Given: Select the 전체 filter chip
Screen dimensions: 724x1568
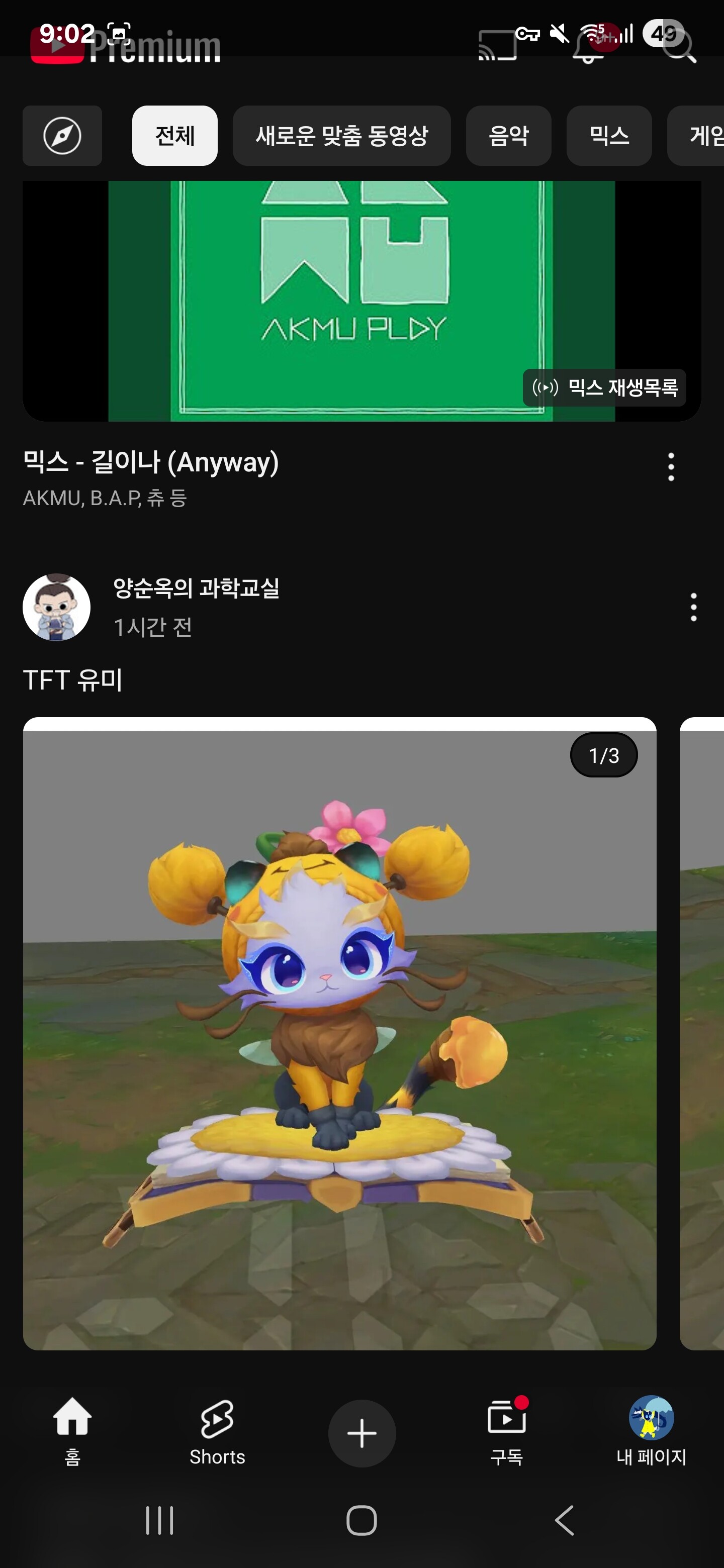Looking at the screenshot, I should (x=175, y=136).
